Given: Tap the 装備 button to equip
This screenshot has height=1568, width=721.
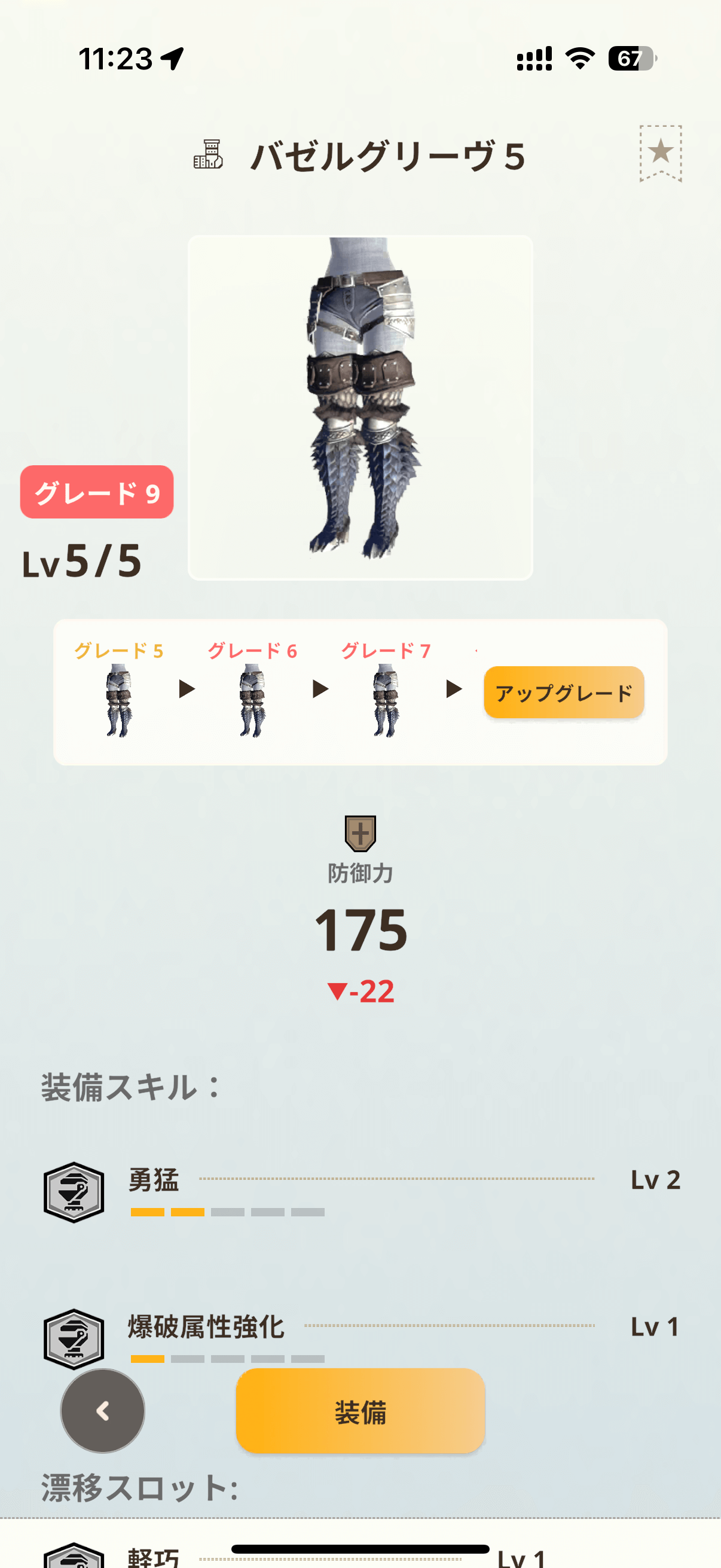Looking at the screenshot, I should point(360,1411).
